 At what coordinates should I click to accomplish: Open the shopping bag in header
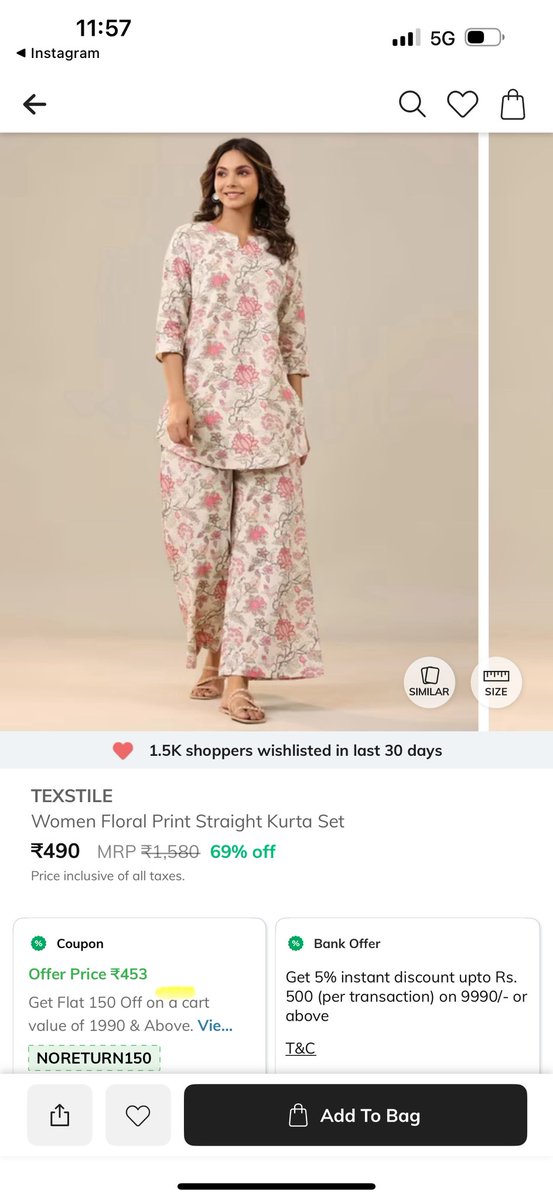[513, 104]
